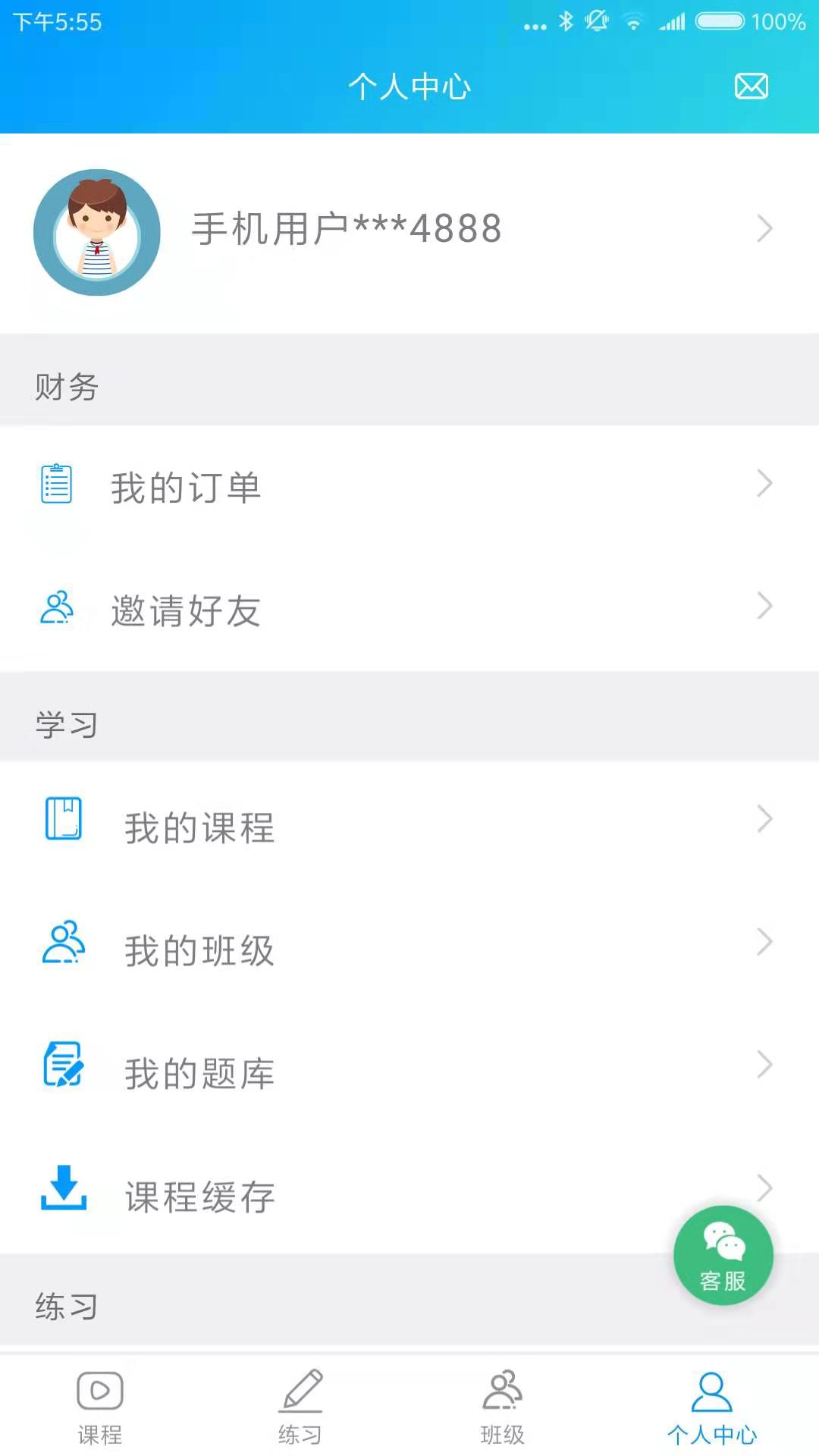The height and width of the screenshot is (1456, 819).
Task: Click the 我的订单 order list icon
Action: tap(56, 484)
